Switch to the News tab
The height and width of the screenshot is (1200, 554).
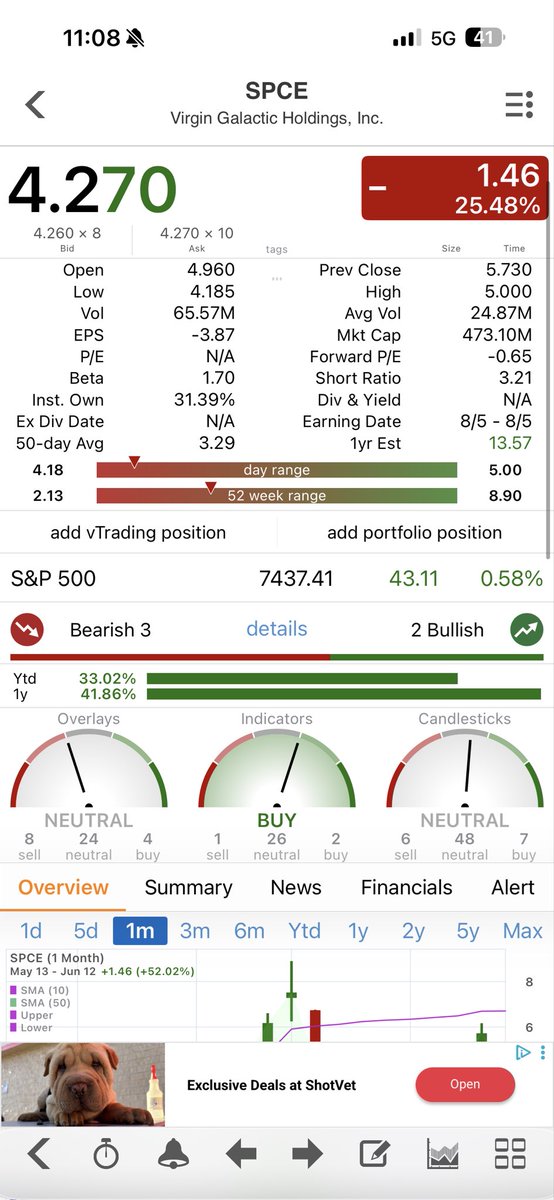pos(296,887)
